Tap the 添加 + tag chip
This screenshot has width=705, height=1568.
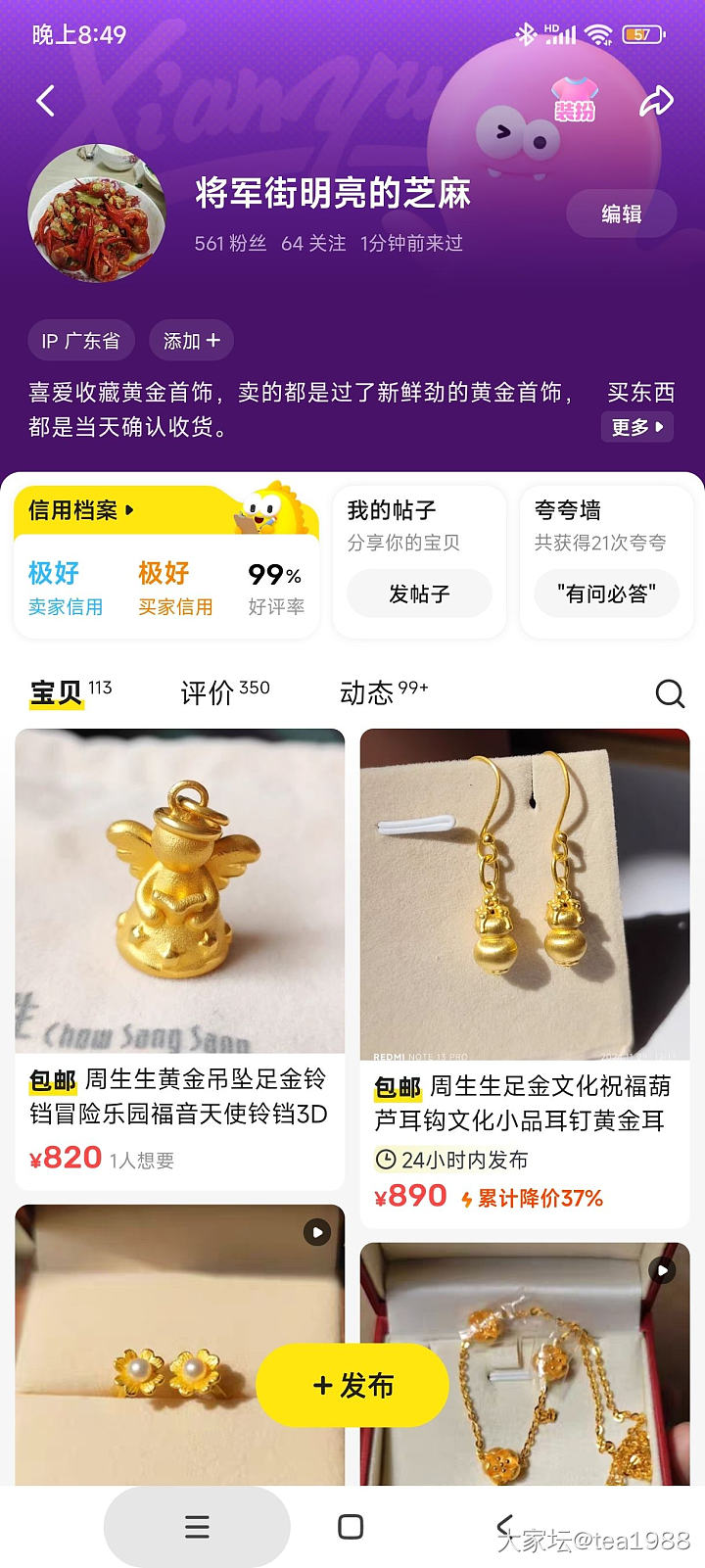click(191, 341)
